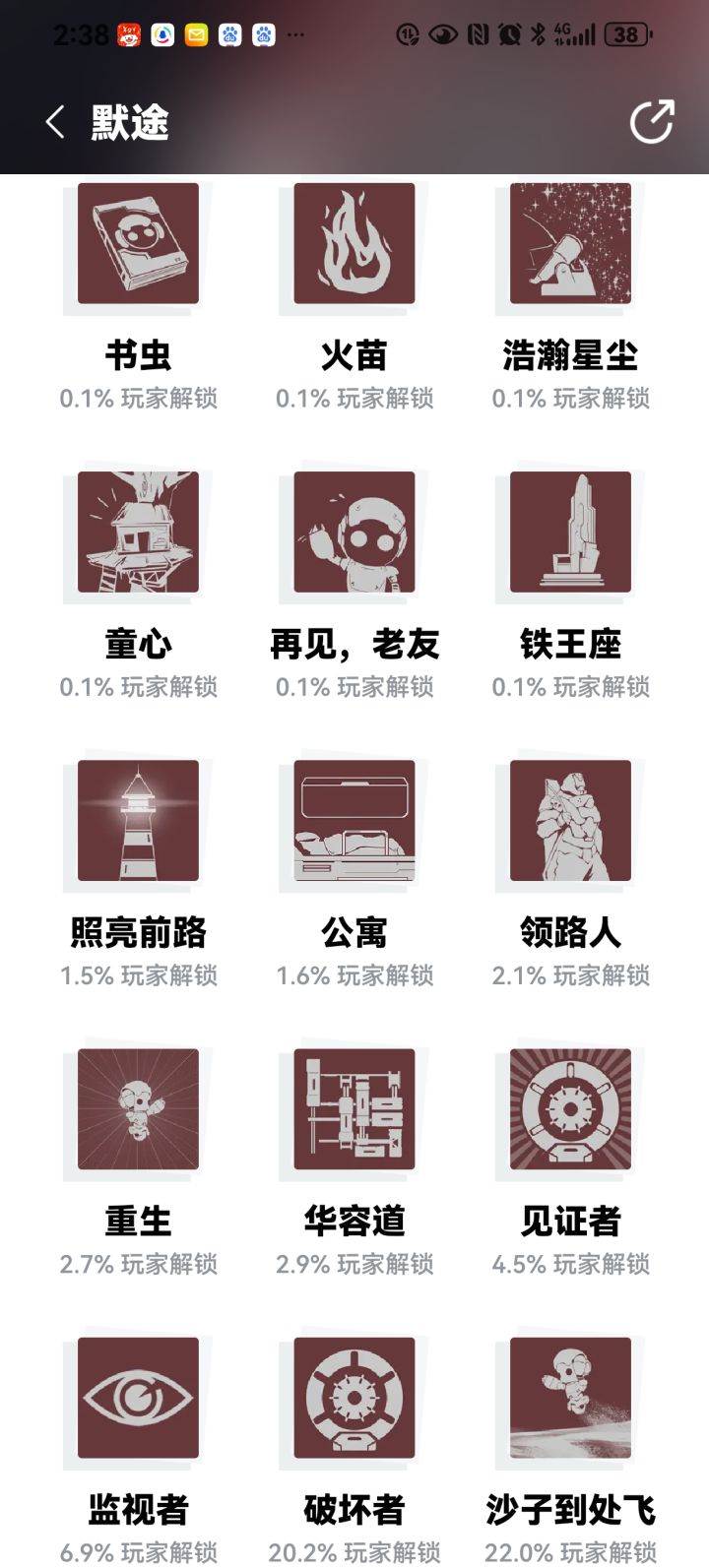709x1568 pixels.
Task: View details of 铁王座 achievement
Action: [x=570, y=533]
